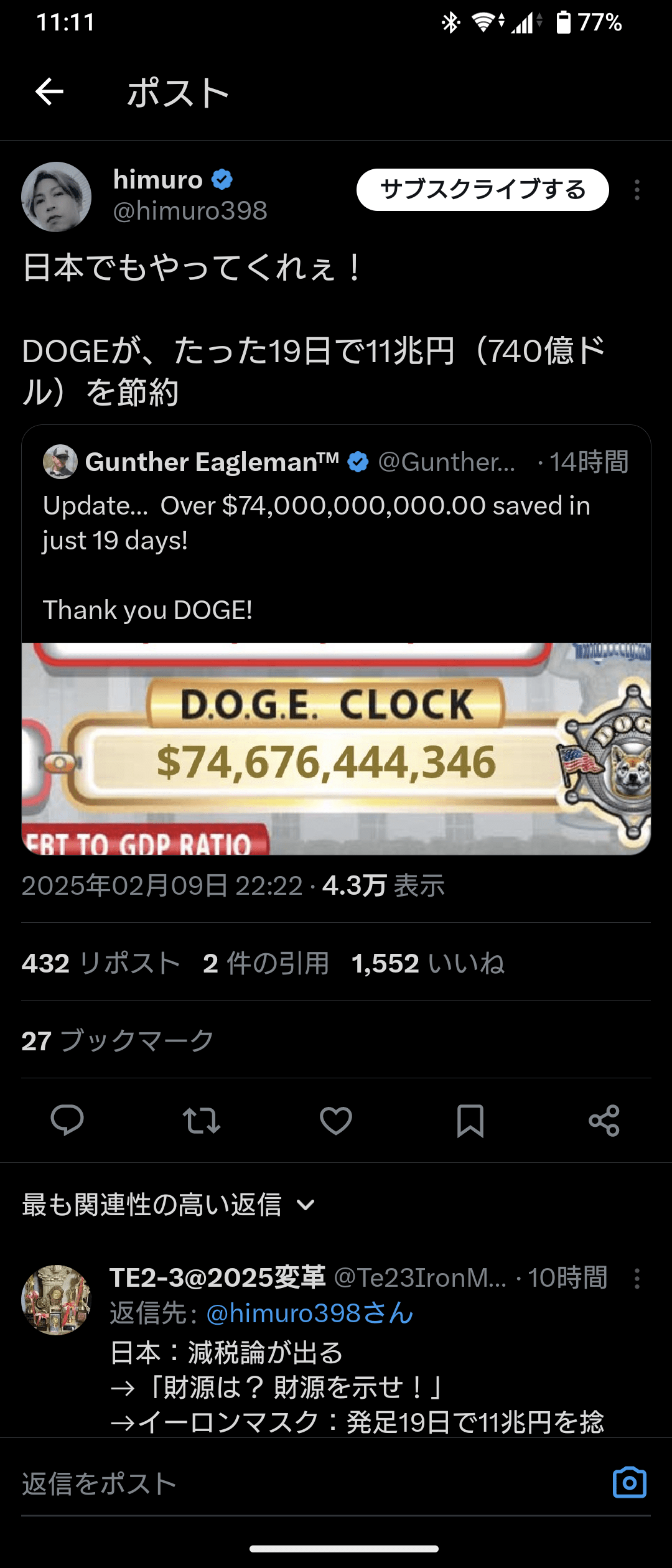Open overflow menu on TE2-3's reply
The height and width of the screenshot is (1568, 672).
[x=637, y=1279]
